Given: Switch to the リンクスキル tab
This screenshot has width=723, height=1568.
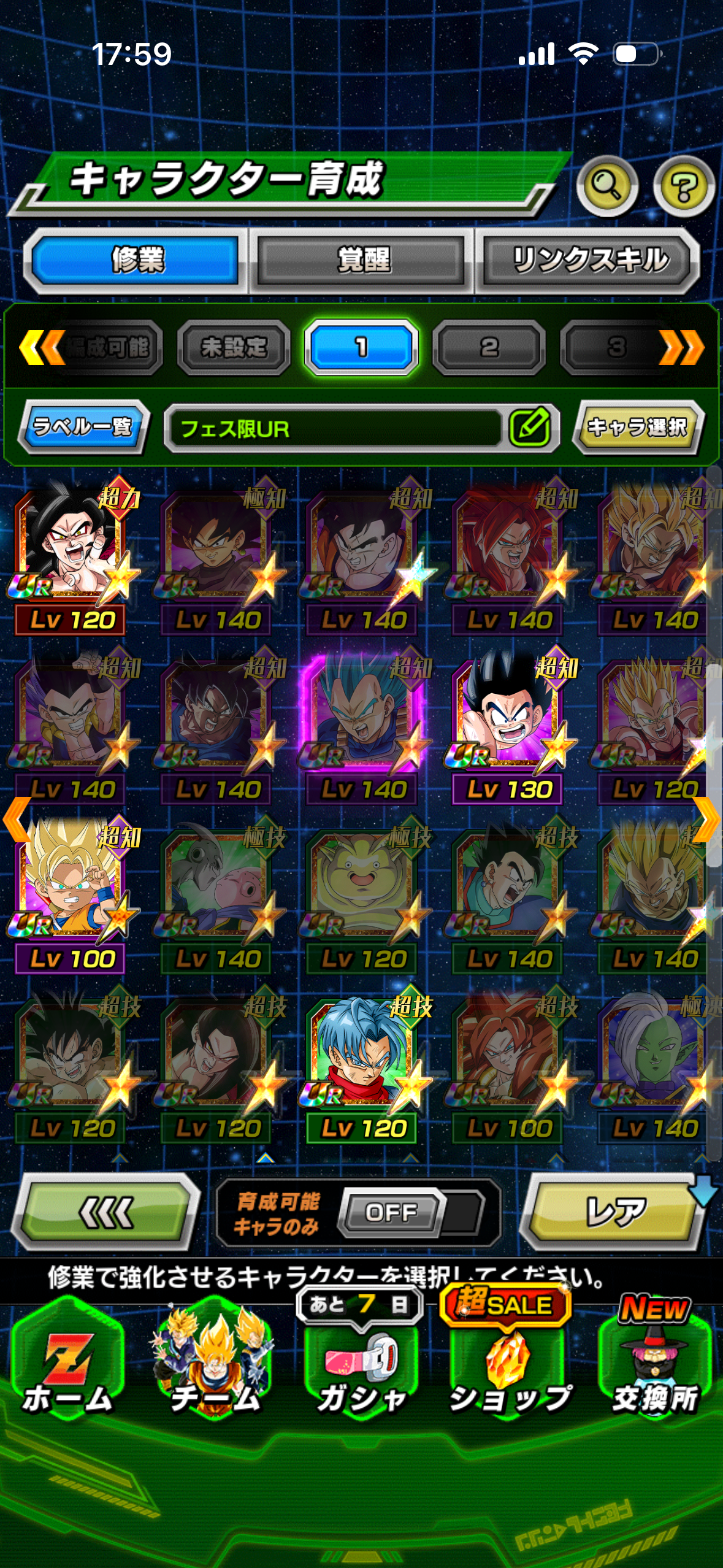Looking at the screenshot, I should click(589, 260).
